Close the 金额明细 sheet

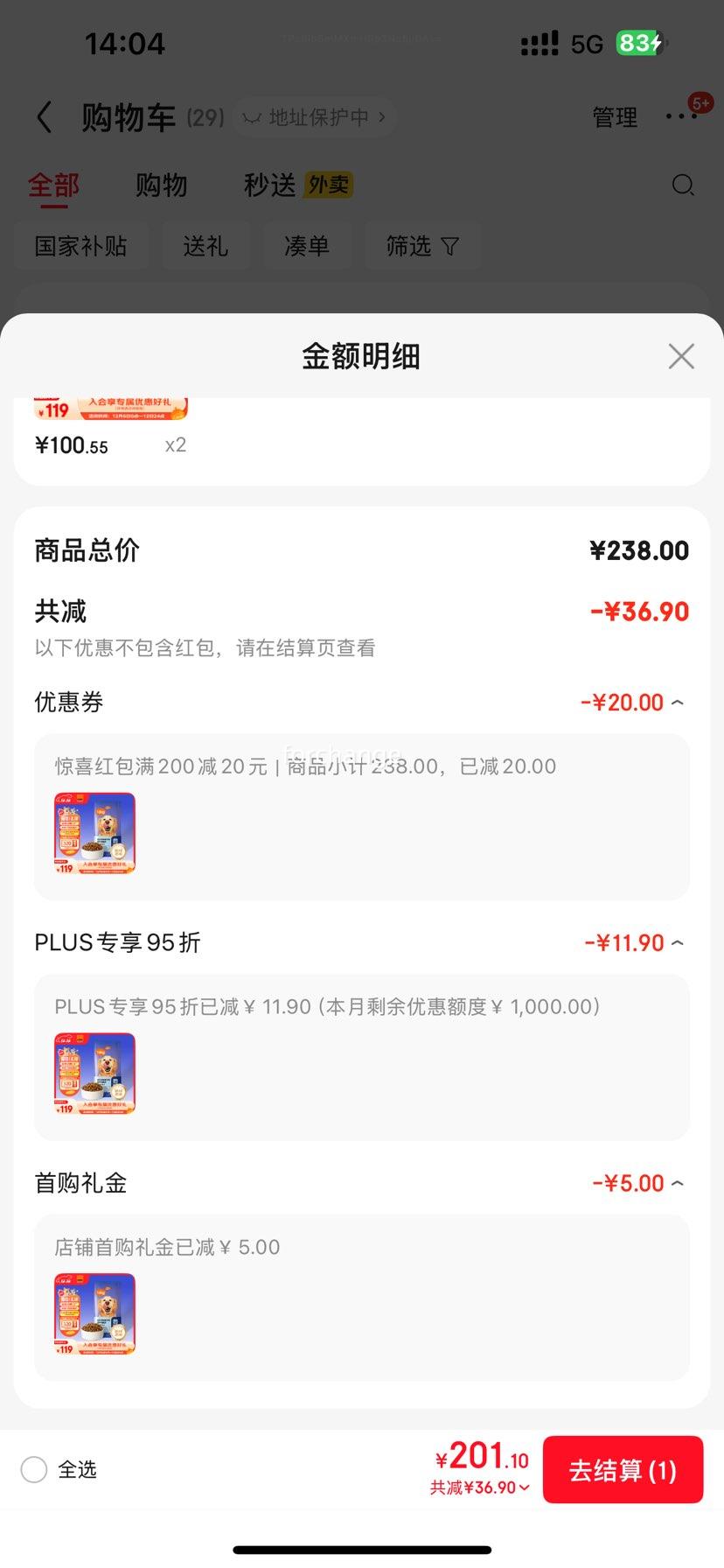coord(680,356)
